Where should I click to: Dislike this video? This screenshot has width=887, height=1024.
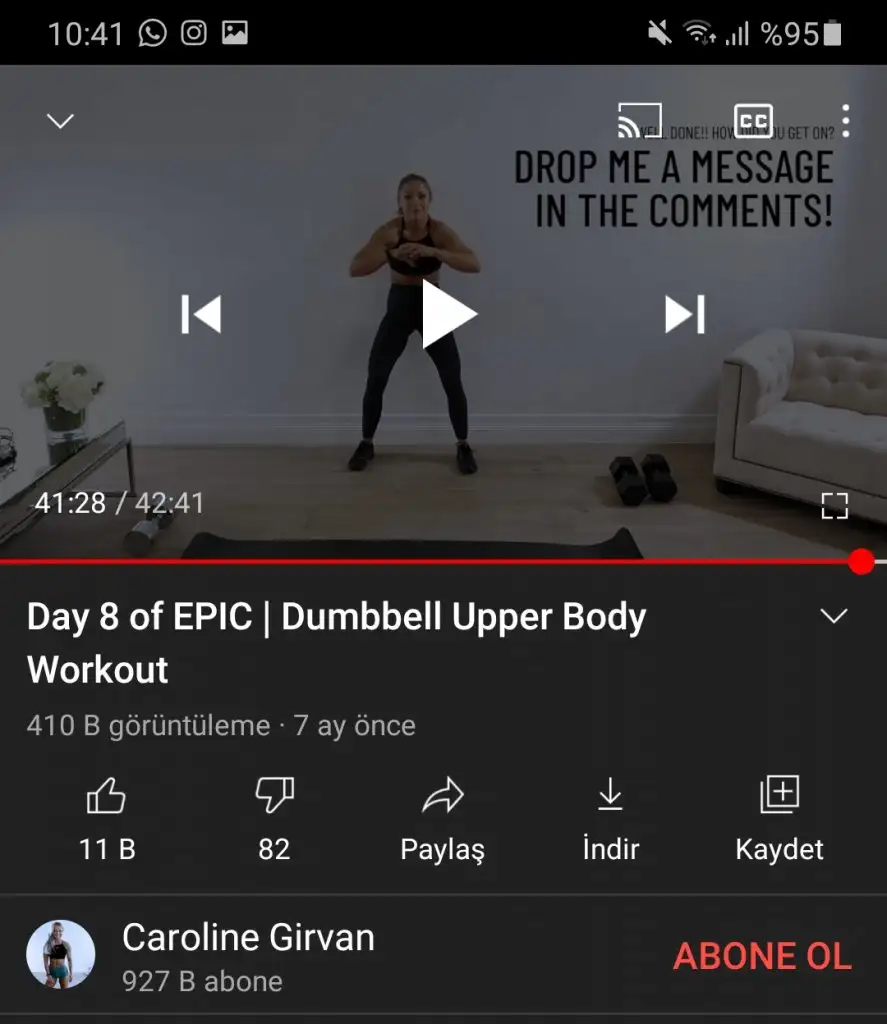coord(274,797)
